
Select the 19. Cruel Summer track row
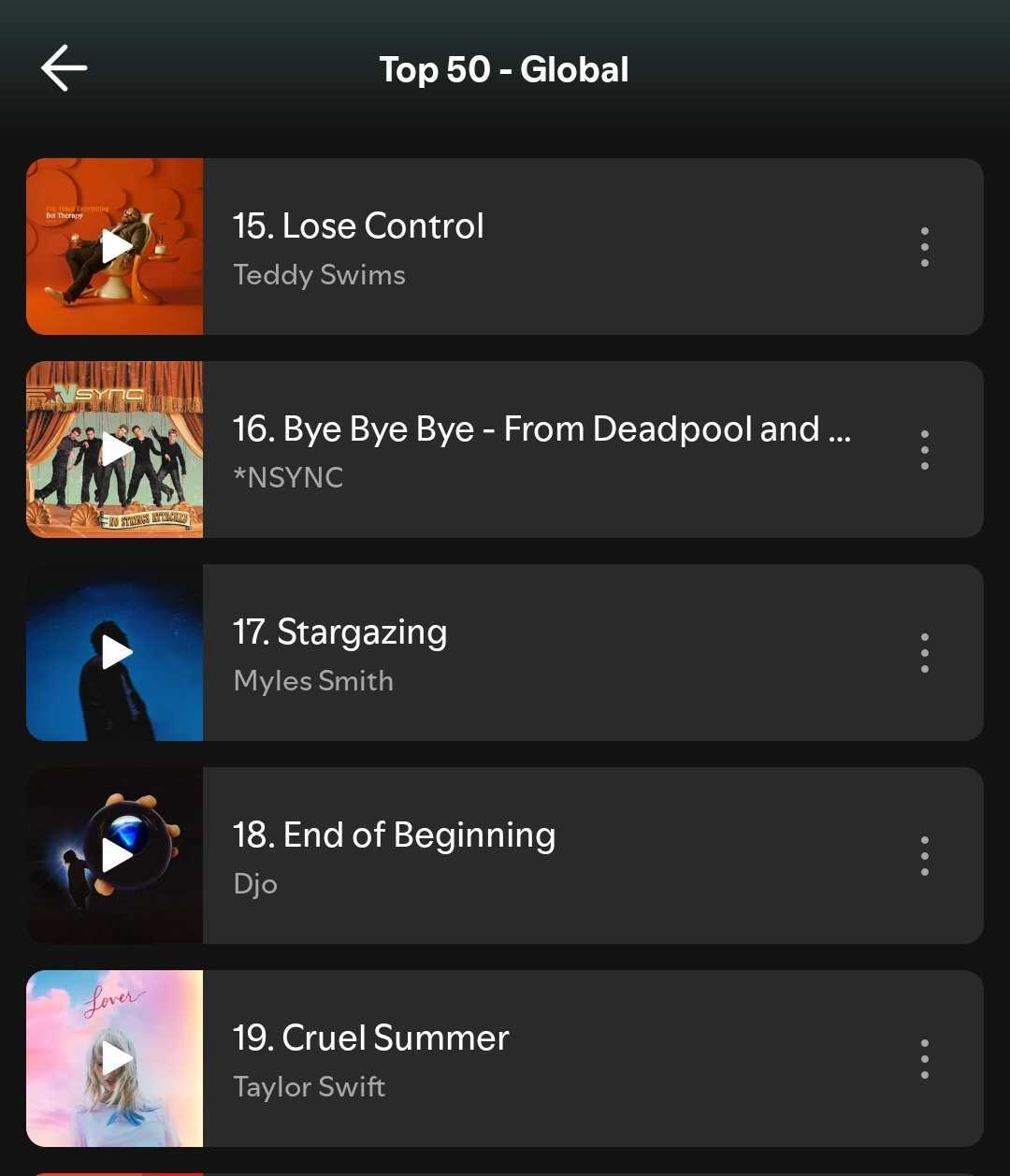coord(542,1059)
